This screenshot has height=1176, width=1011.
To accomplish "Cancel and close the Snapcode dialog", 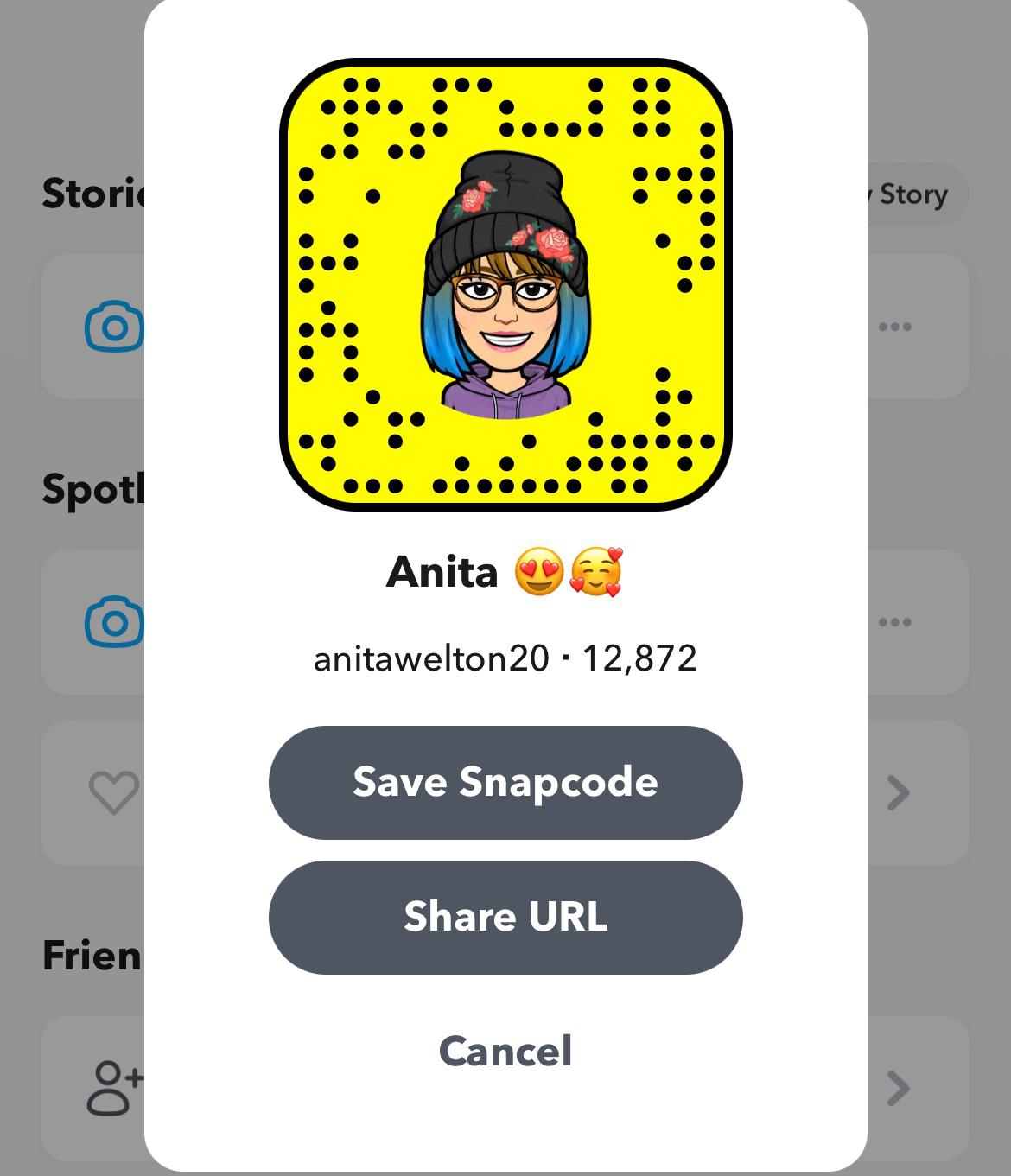I will click(x=505, y=1051).
